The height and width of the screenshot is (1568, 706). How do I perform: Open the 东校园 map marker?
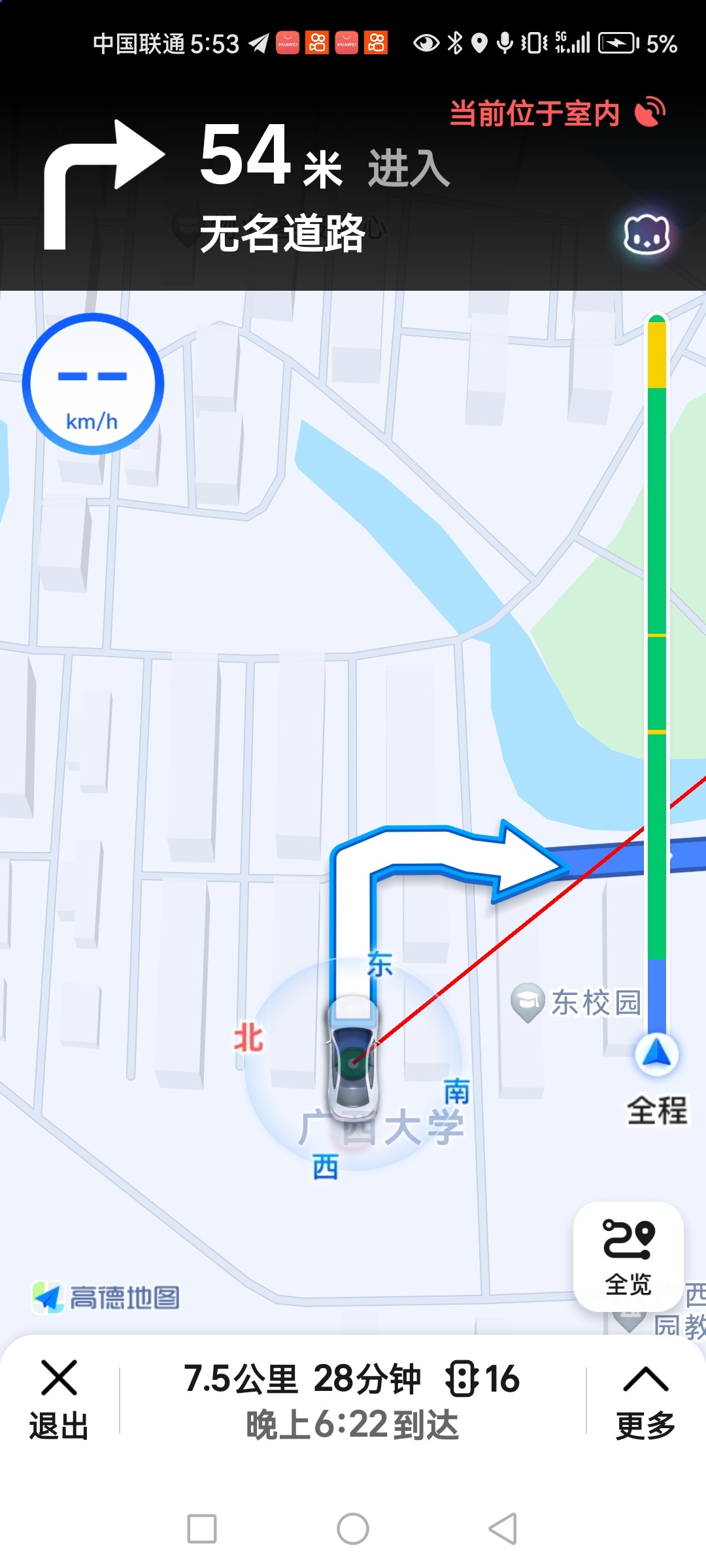coord(575,1003)
